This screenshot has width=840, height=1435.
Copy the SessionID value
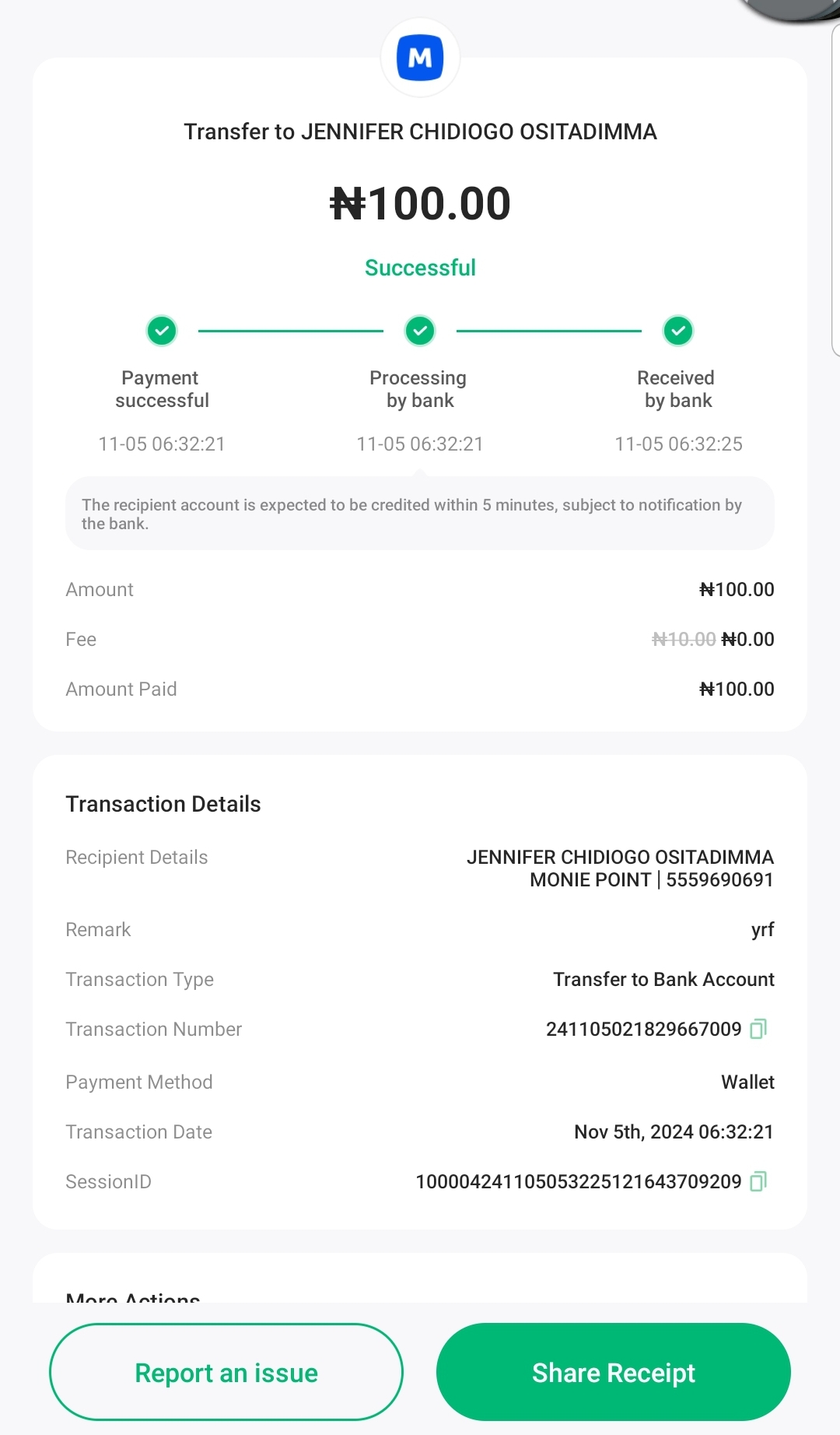tap(758, 1181)
